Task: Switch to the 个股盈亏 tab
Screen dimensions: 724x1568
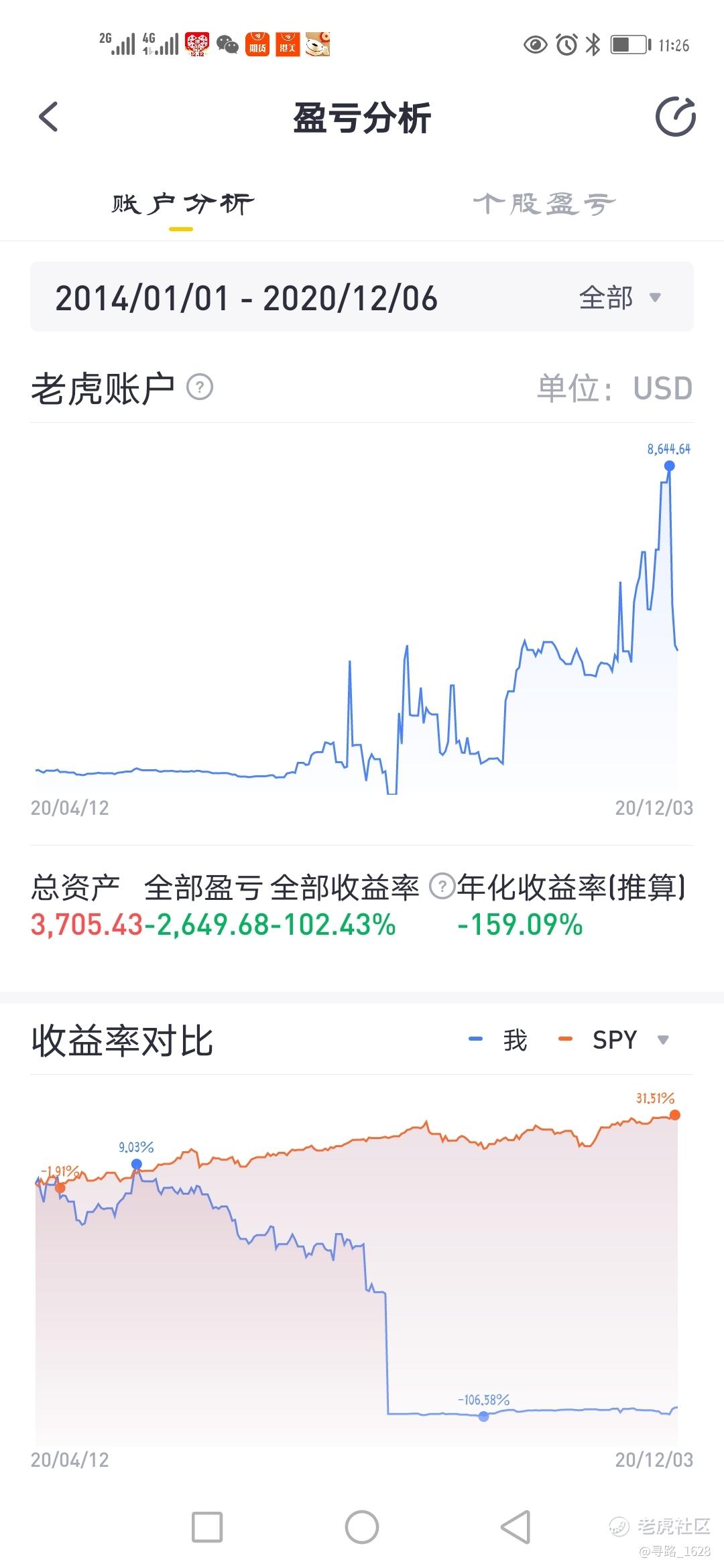Action: [x=543, y=204]
